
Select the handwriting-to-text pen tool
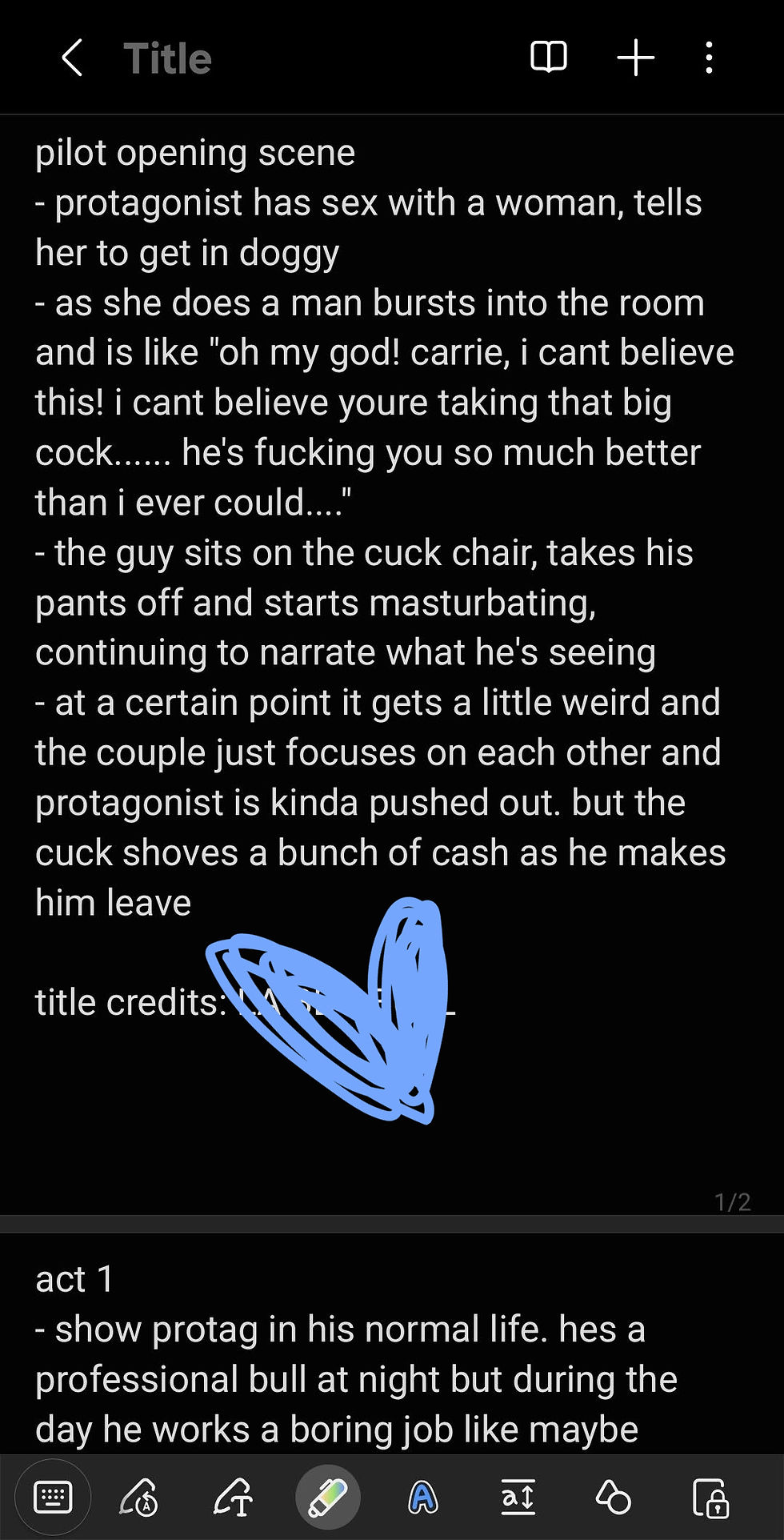coord(139,1497)
